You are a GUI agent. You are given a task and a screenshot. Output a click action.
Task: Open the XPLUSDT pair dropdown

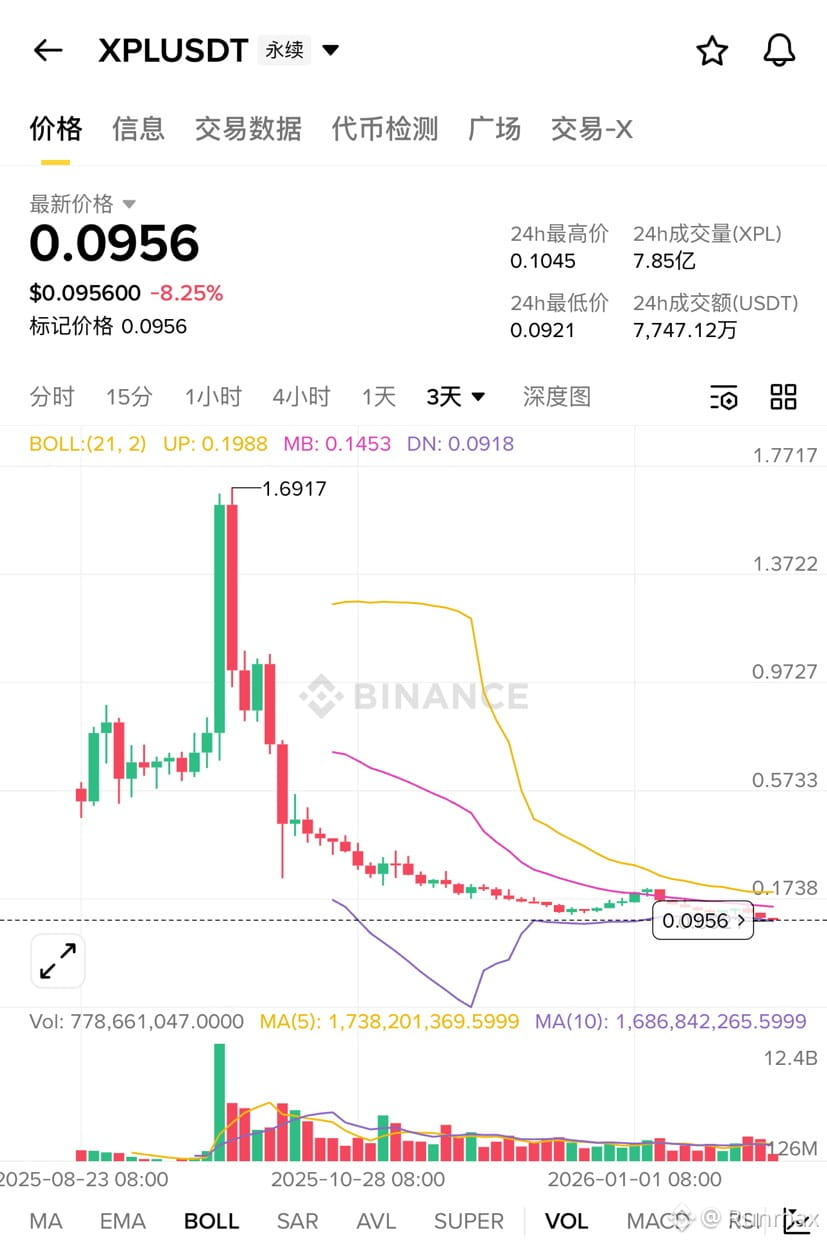pyautogui.click(x=331, y=51)
